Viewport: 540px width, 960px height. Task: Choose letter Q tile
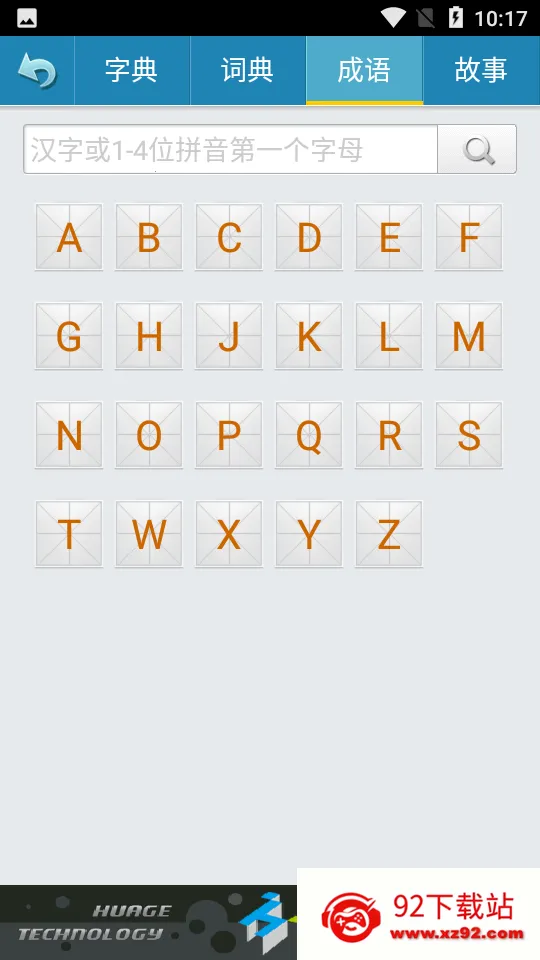coord(309,435)
